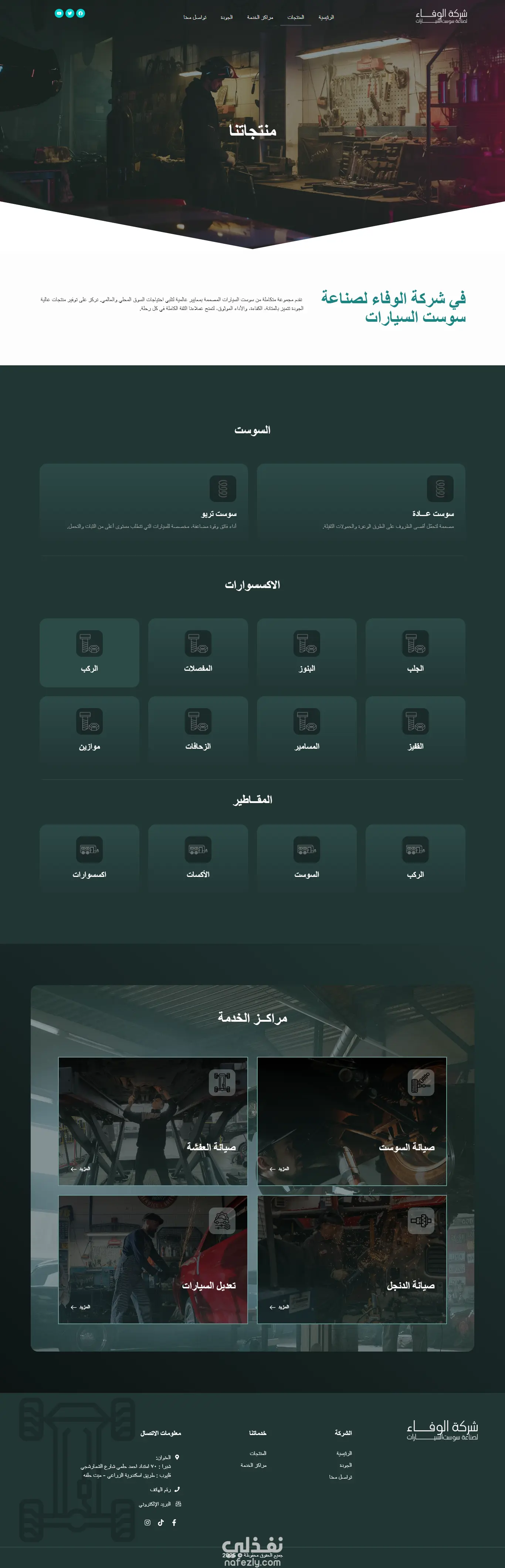Open تواصل معنا from the top menu
Viewport: 505px width, 1568px height.
coord(195,18)
